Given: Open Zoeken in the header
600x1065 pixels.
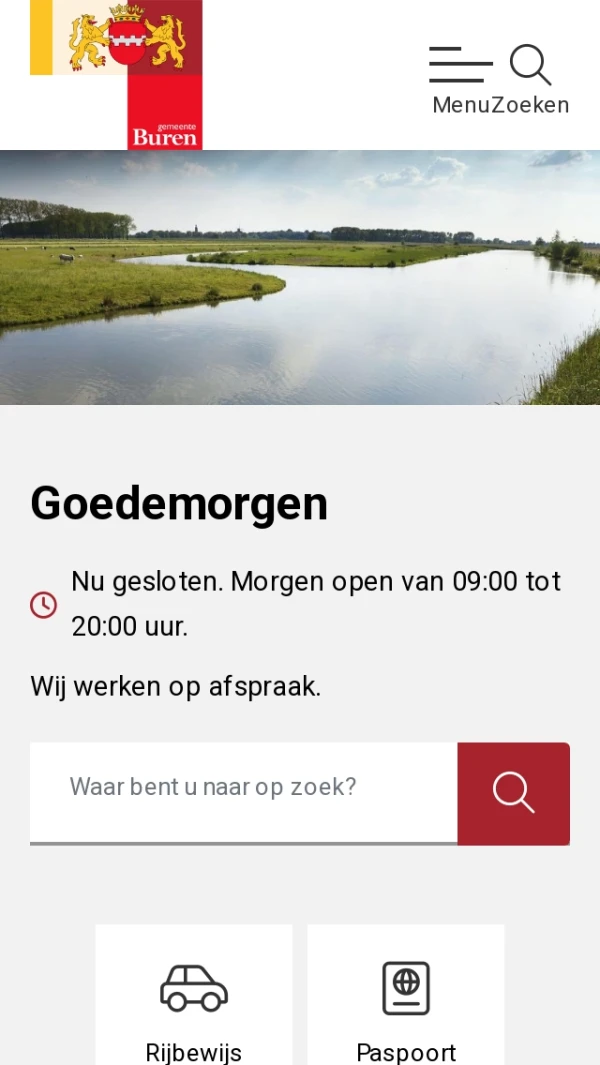Looking at the screenshot, I should coord(530,78).
